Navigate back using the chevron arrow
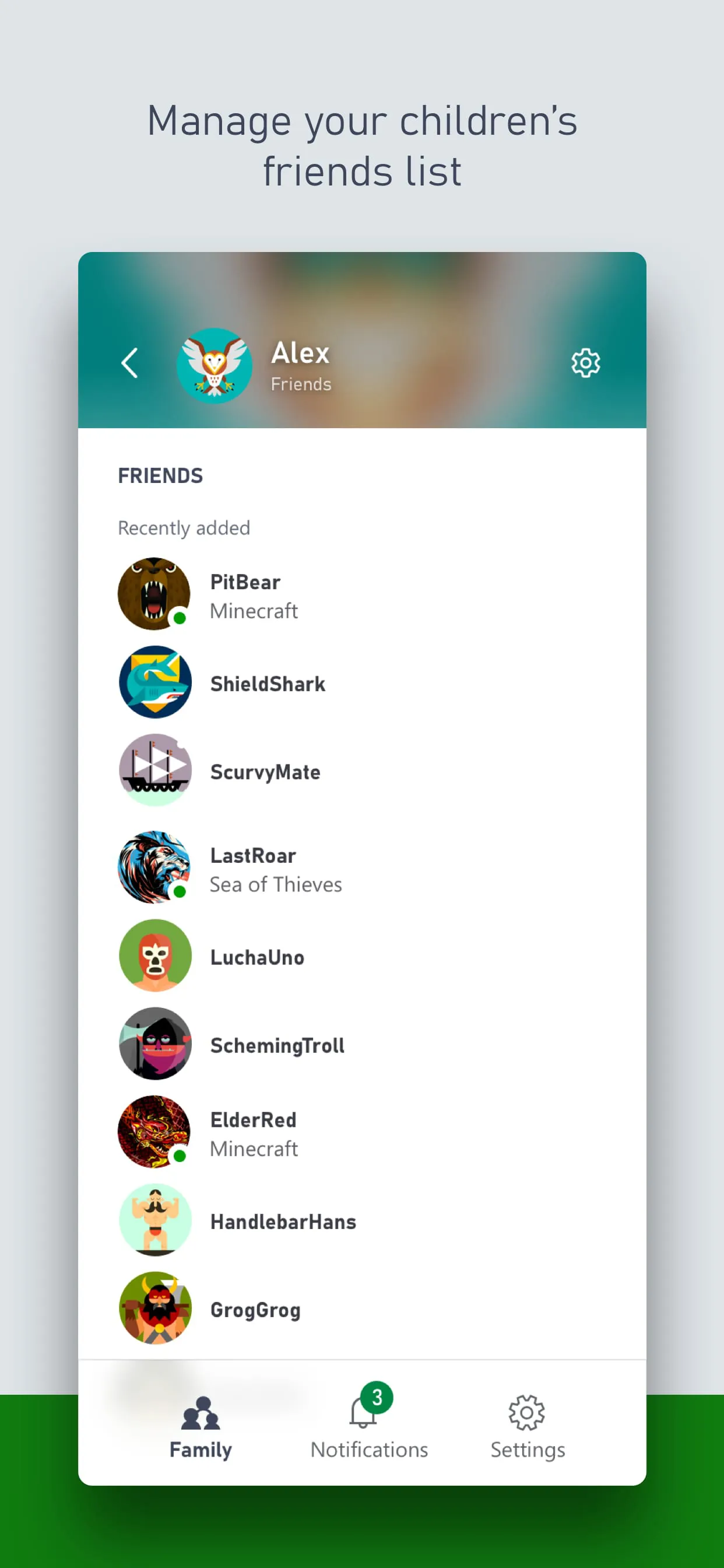This screenshot has height=1568, width=724. click(x=129, y=363)
